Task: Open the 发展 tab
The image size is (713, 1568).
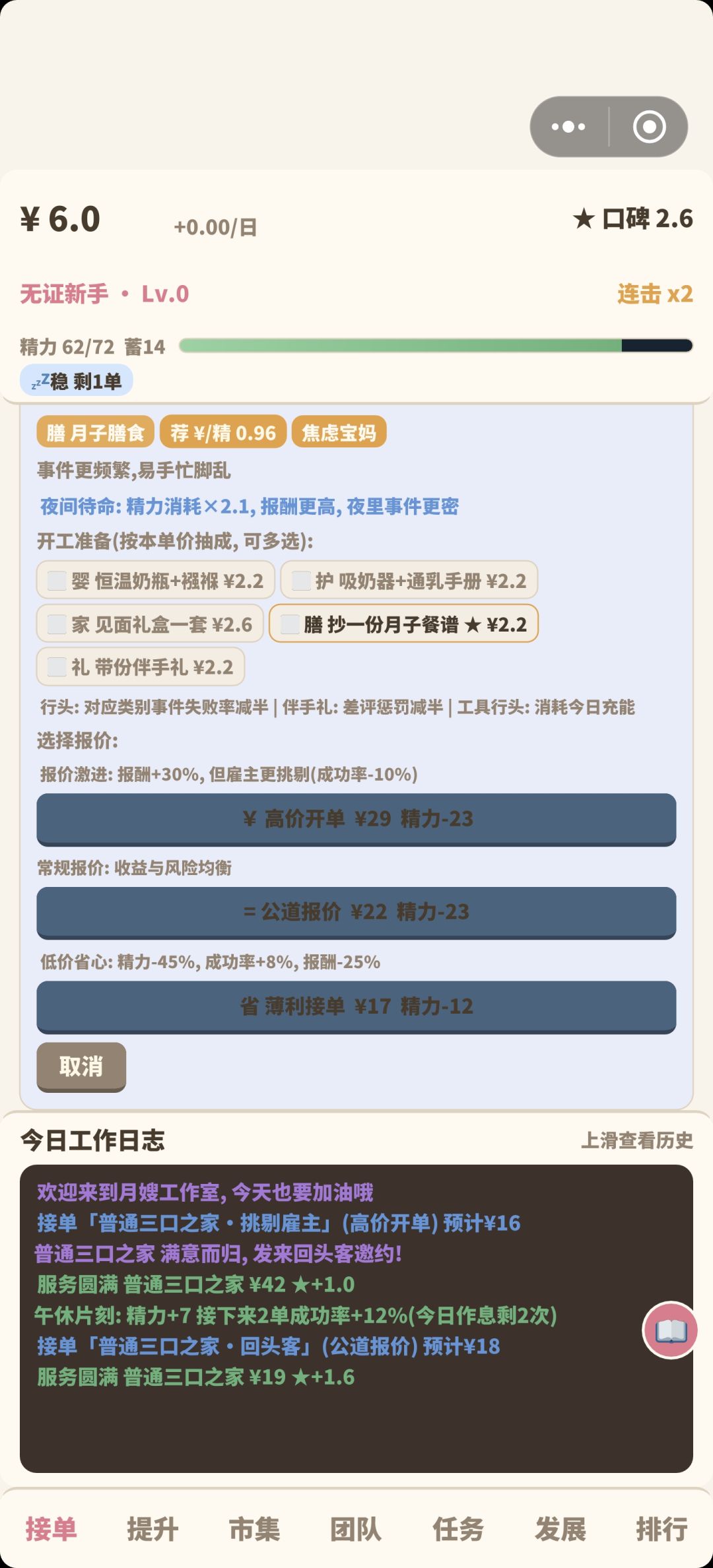Action: click(560, 1529)
